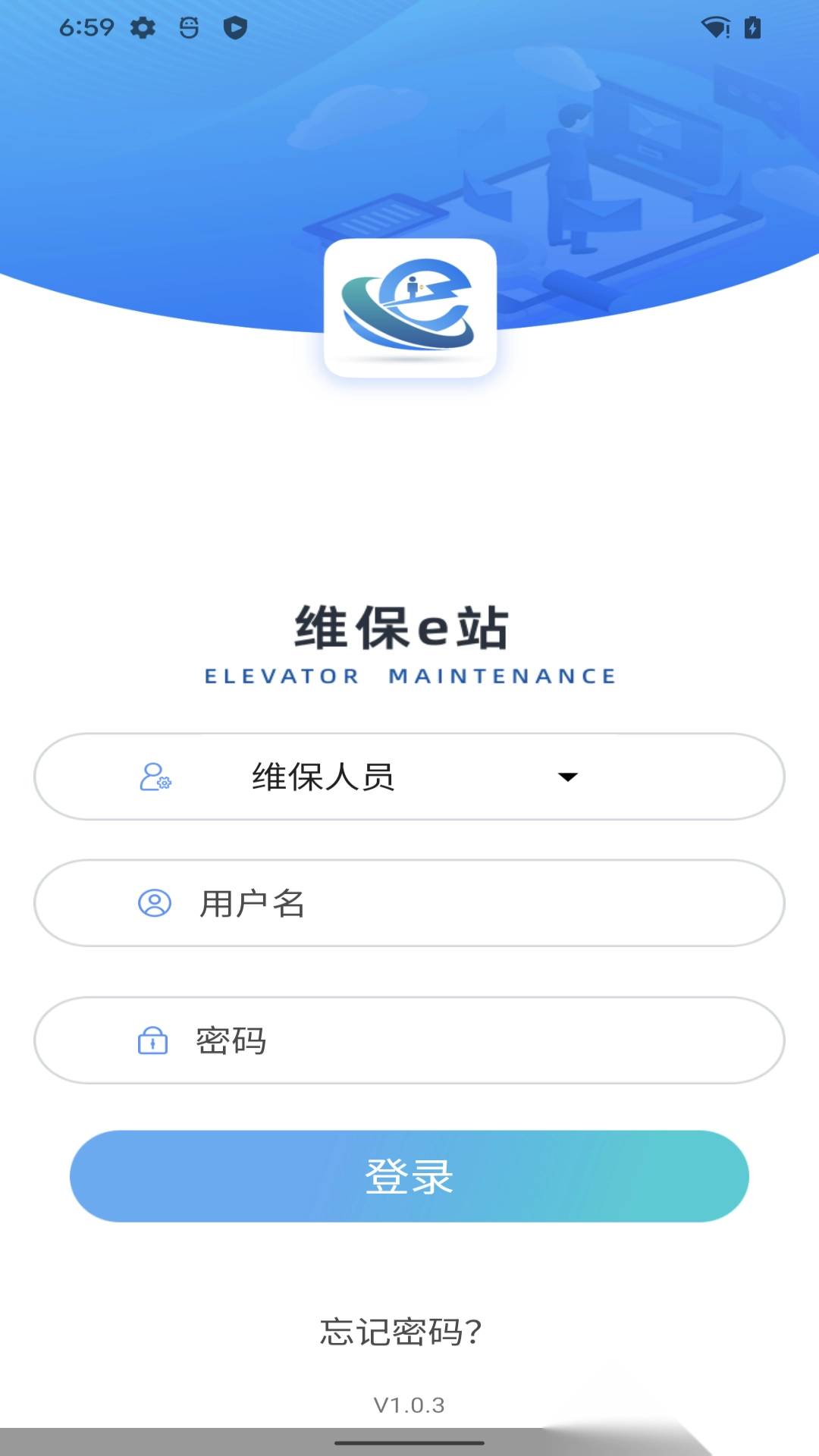This screenshot has height=1456, width=819.
Task: Click the shield icon in status bar
Action: [236, 29]
